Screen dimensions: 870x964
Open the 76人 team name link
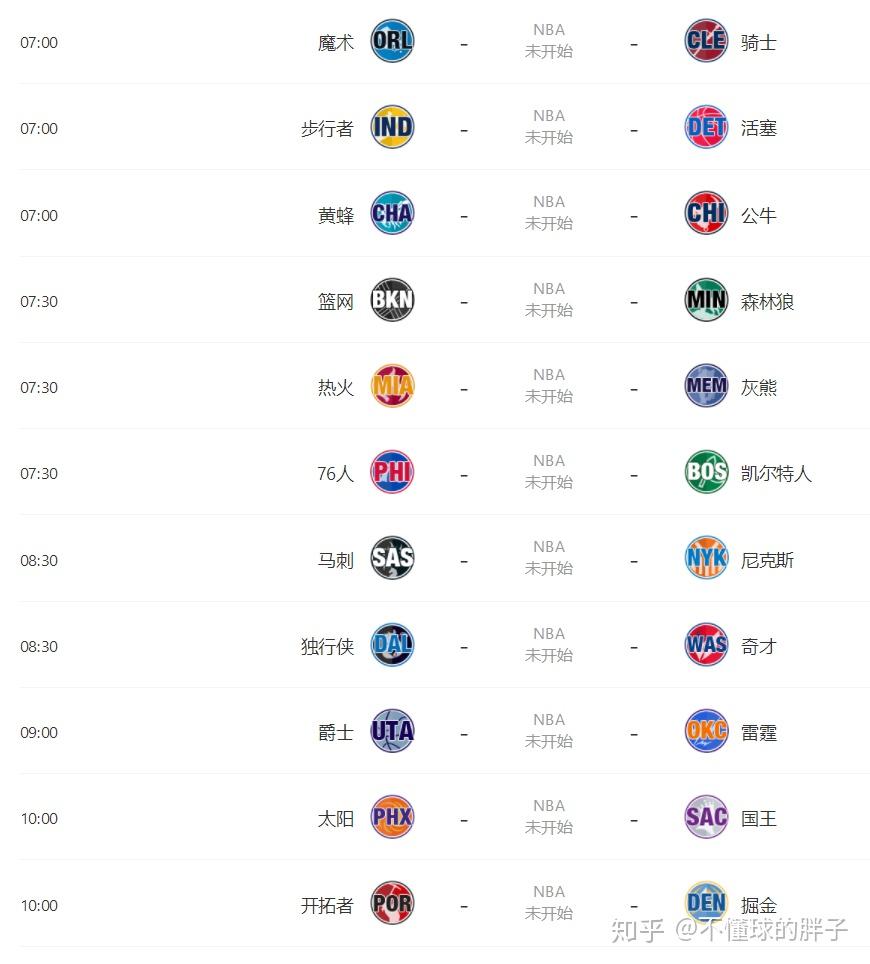pyautogui.click(x=335, y=473)
